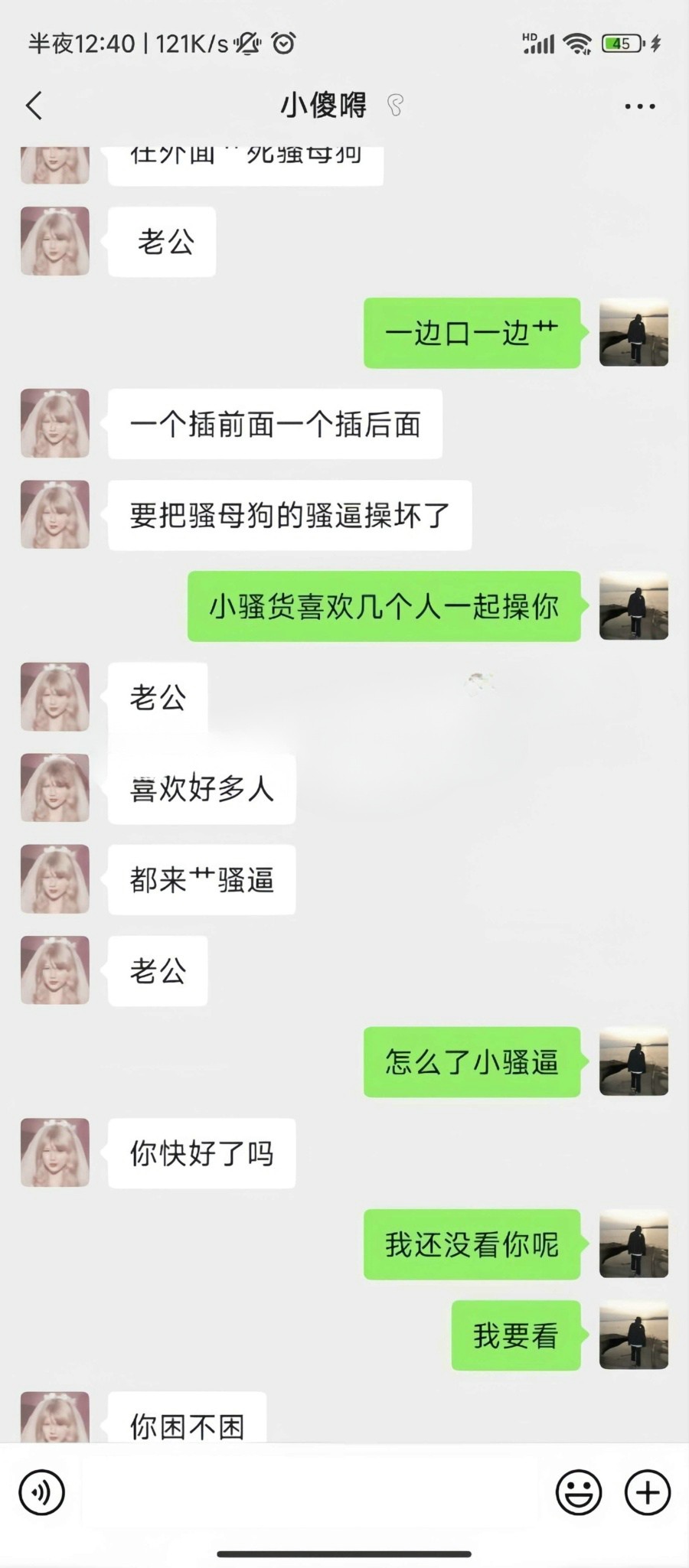Open my avatar beside "我还没看你呢"
The image size is (689, 1568).
coord(633,1244)
